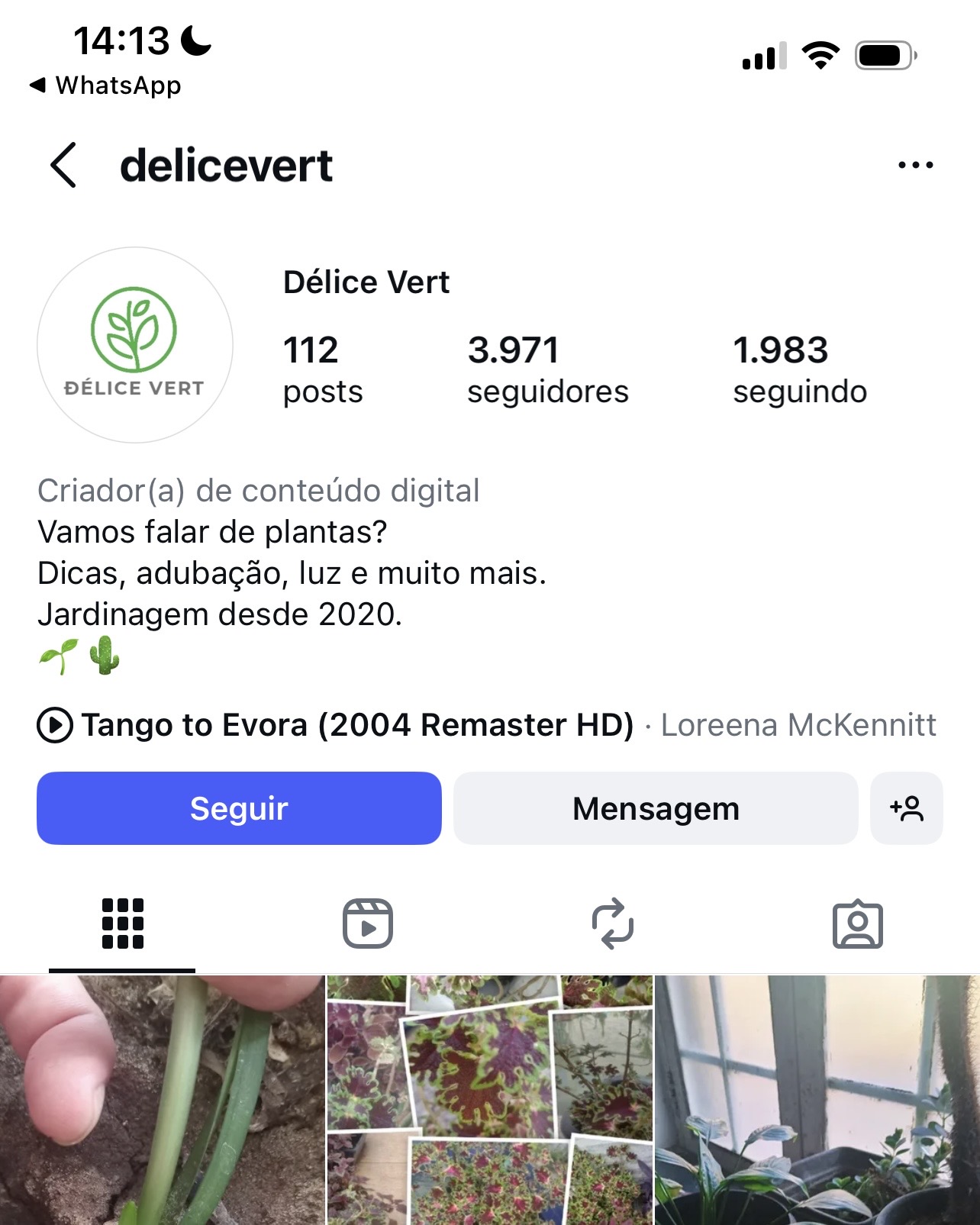Open a chat via the Mensagem button
980x1225 pixels.
pos(655,808)
